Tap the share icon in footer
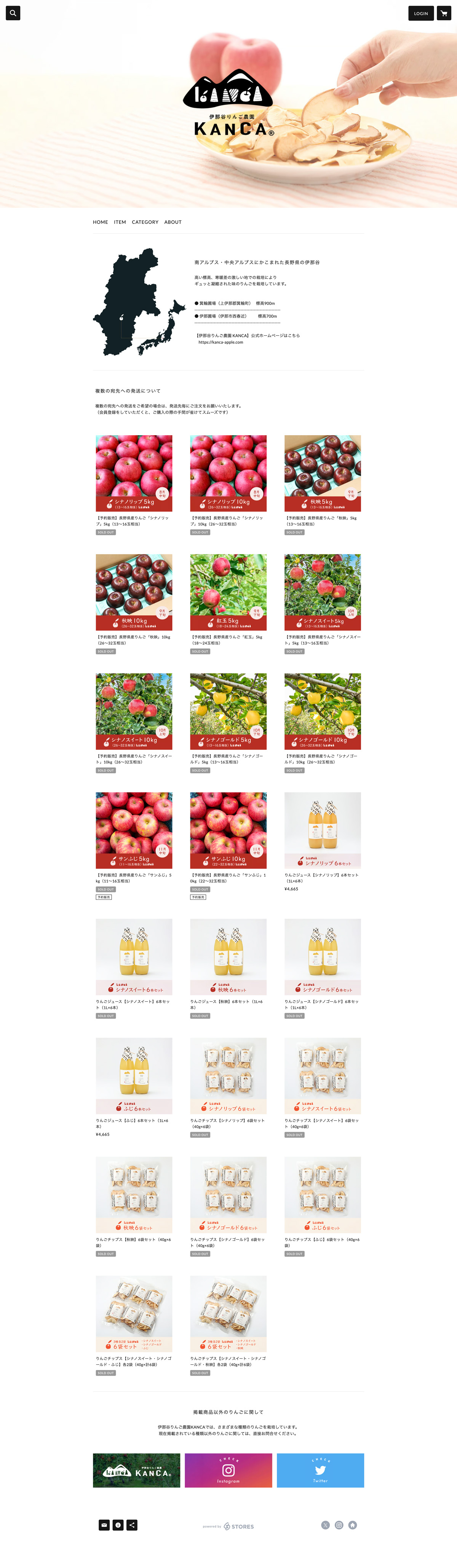 132,1525
